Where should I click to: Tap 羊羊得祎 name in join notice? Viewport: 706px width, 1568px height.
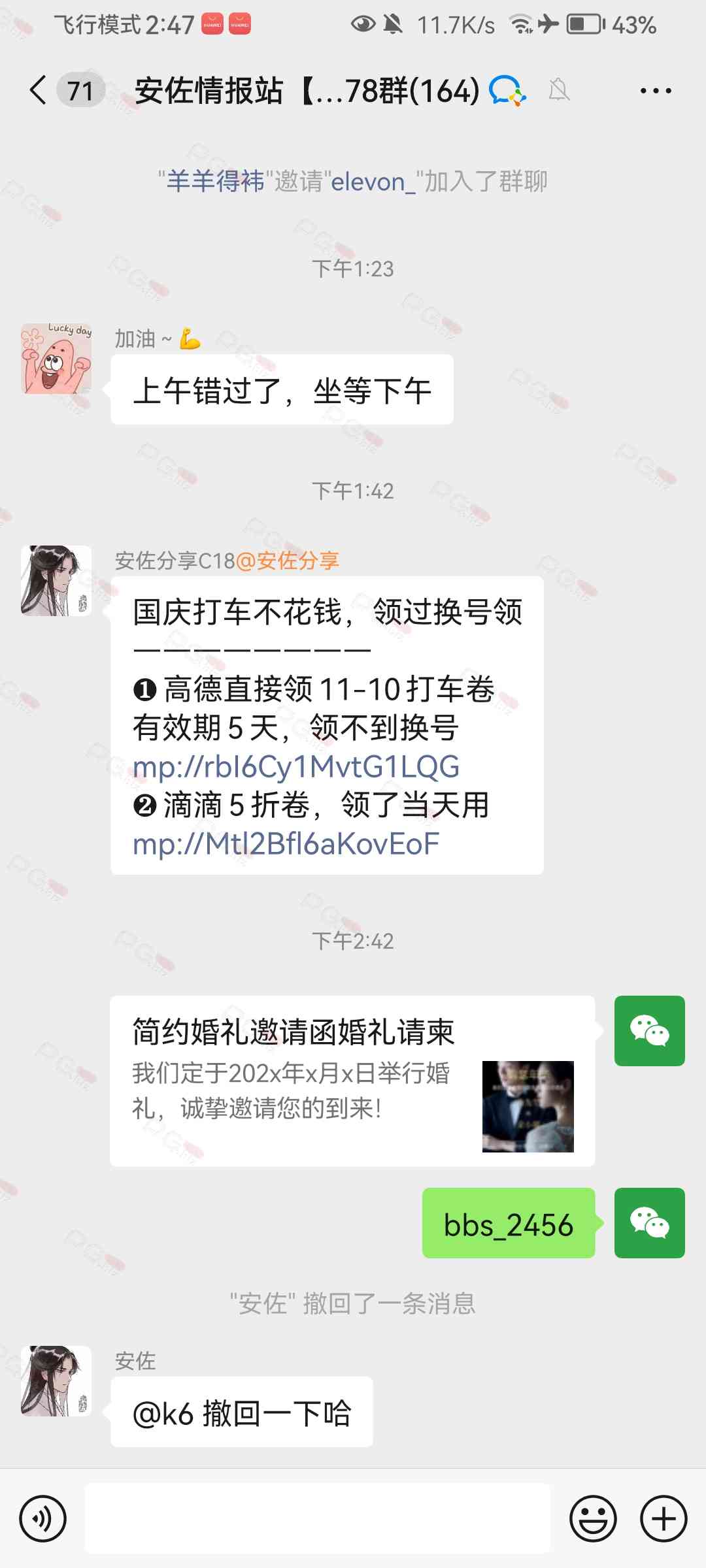[x=215, y=182]
